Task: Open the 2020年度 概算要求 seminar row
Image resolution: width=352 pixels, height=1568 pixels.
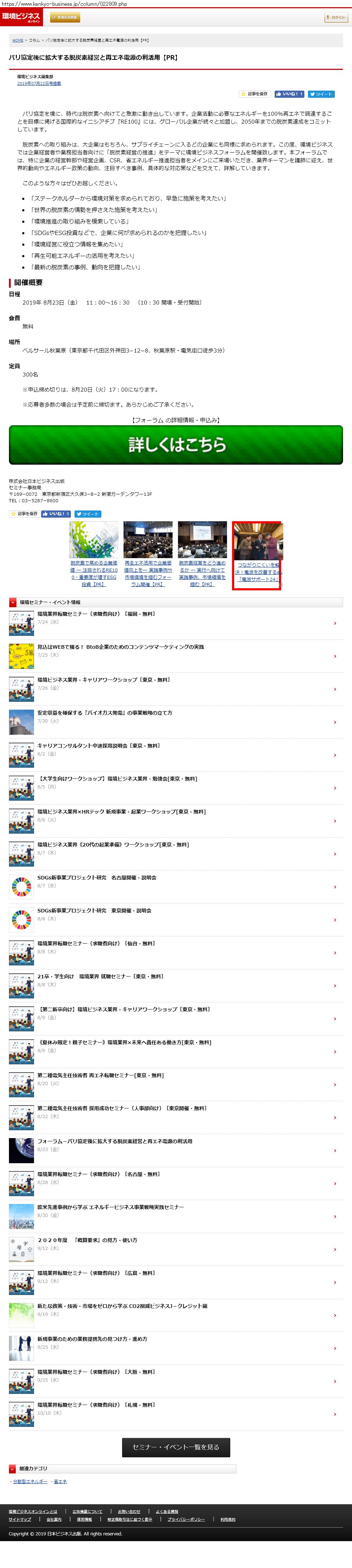Action: 176,1248
